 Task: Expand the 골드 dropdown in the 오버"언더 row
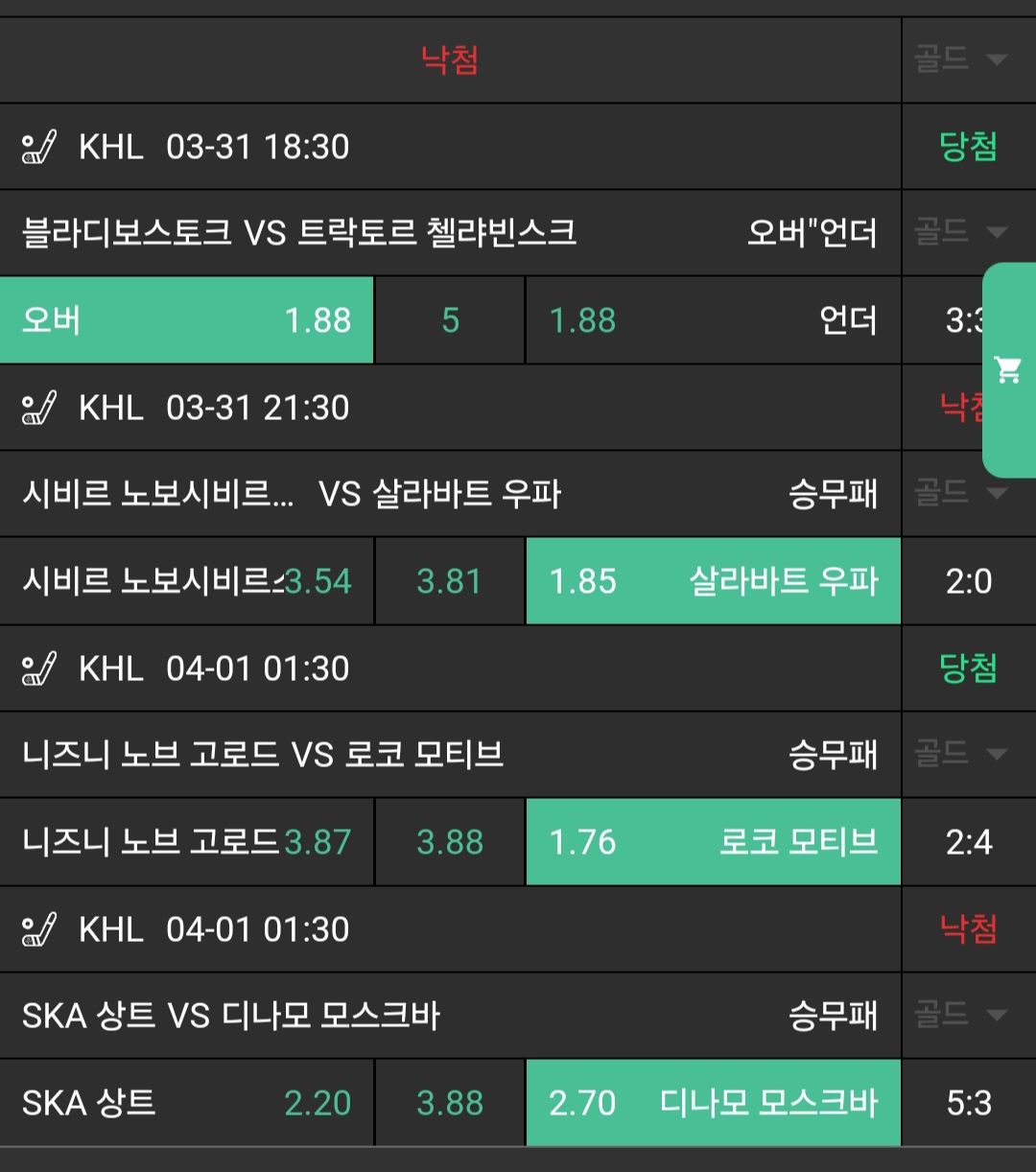[x=961, y=232]
